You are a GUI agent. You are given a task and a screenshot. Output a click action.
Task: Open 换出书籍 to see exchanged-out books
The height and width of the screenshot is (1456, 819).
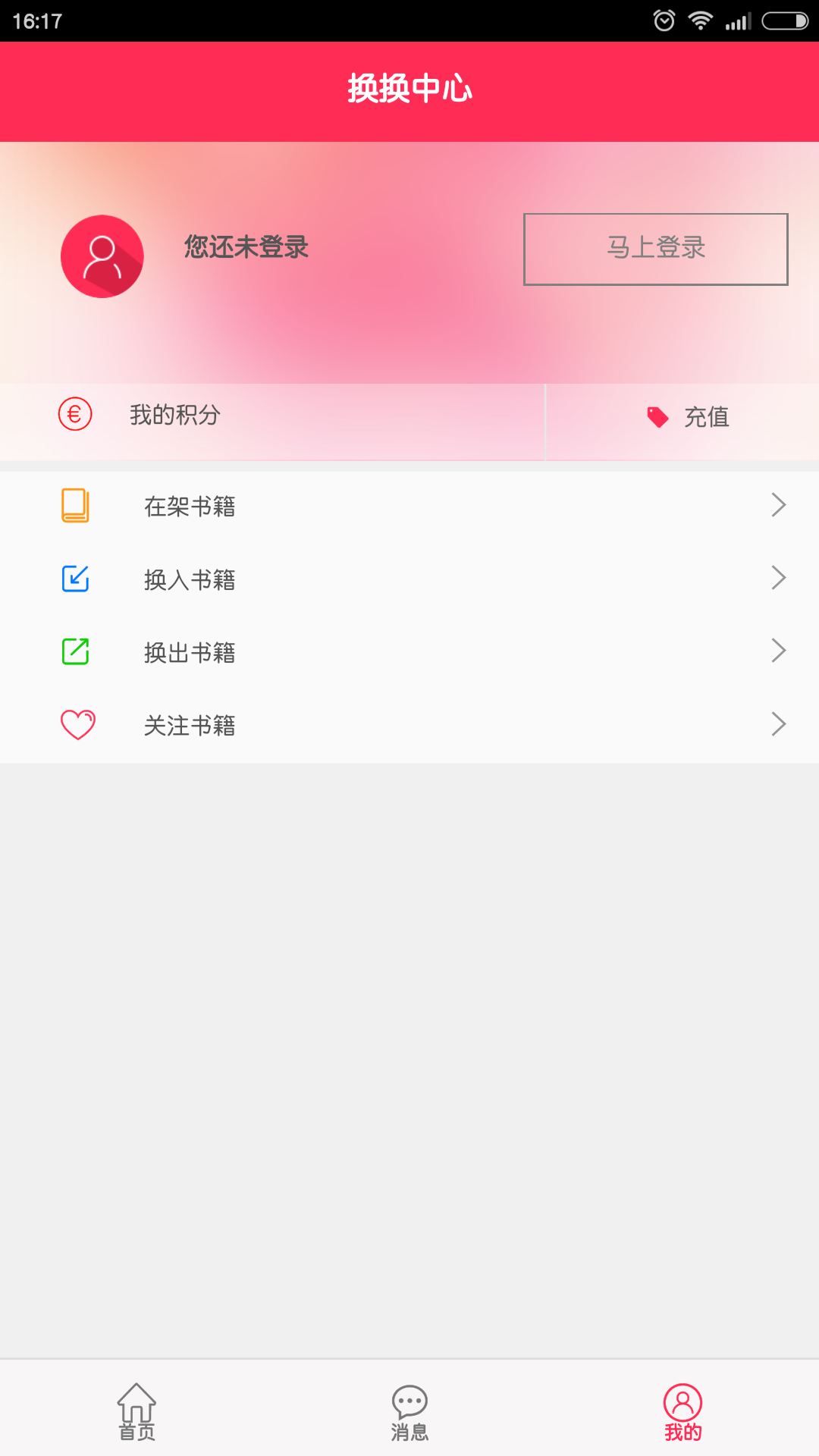tap(190, 651)
